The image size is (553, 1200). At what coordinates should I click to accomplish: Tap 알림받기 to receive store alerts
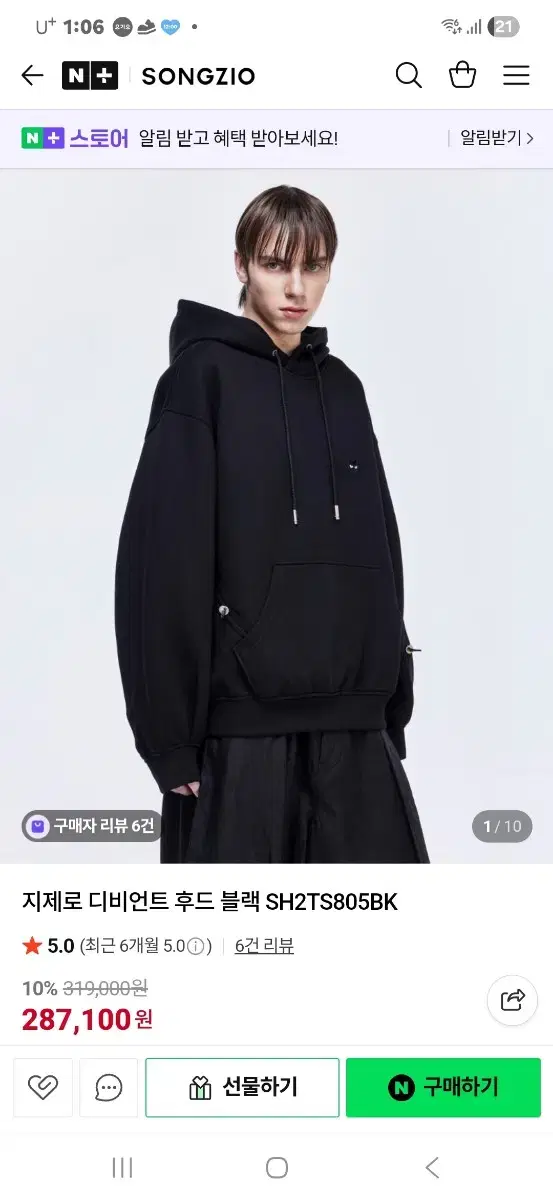[x=496, y=139]
